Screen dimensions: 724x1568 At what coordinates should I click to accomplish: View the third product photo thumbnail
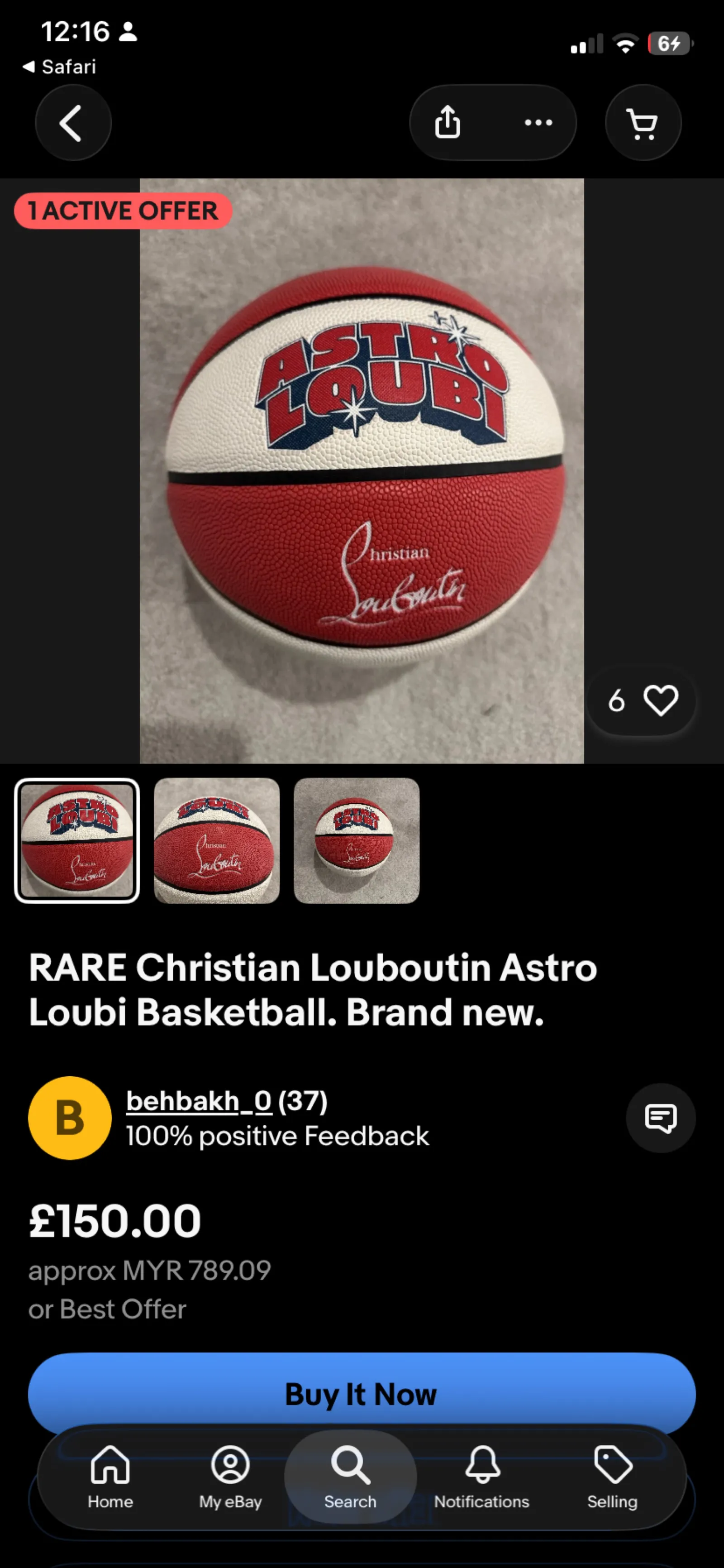pyautogui.click(x=357, y=841)
